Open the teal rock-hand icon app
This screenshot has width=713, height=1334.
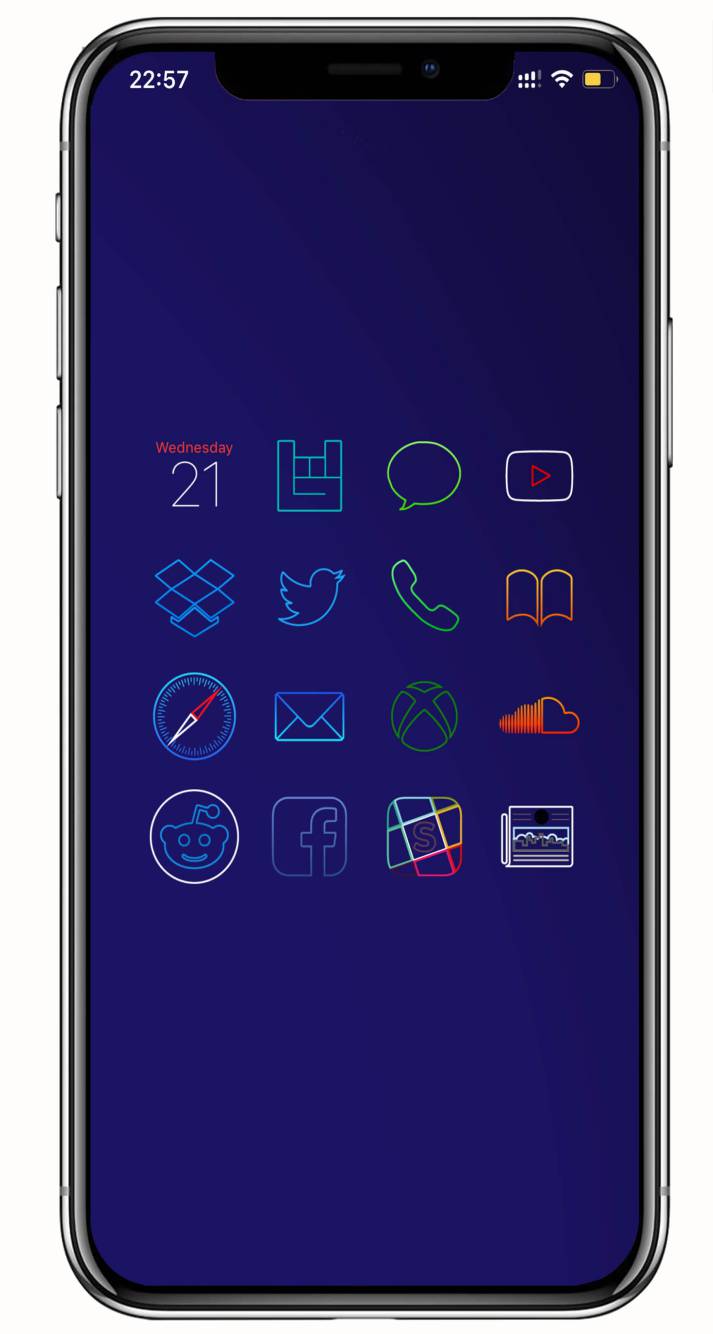click(310, 476)
